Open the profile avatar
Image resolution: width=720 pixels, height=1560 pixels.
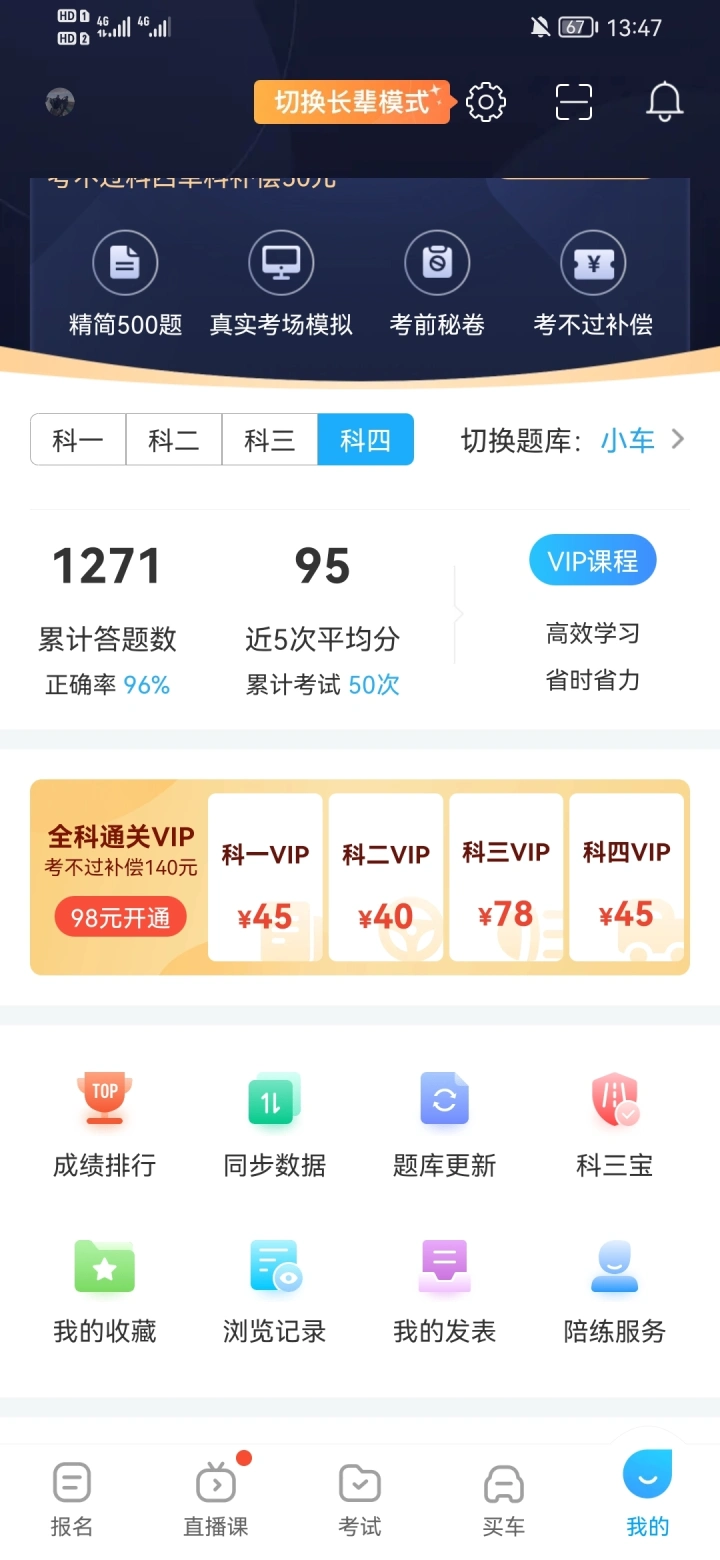tap(61, 102)
